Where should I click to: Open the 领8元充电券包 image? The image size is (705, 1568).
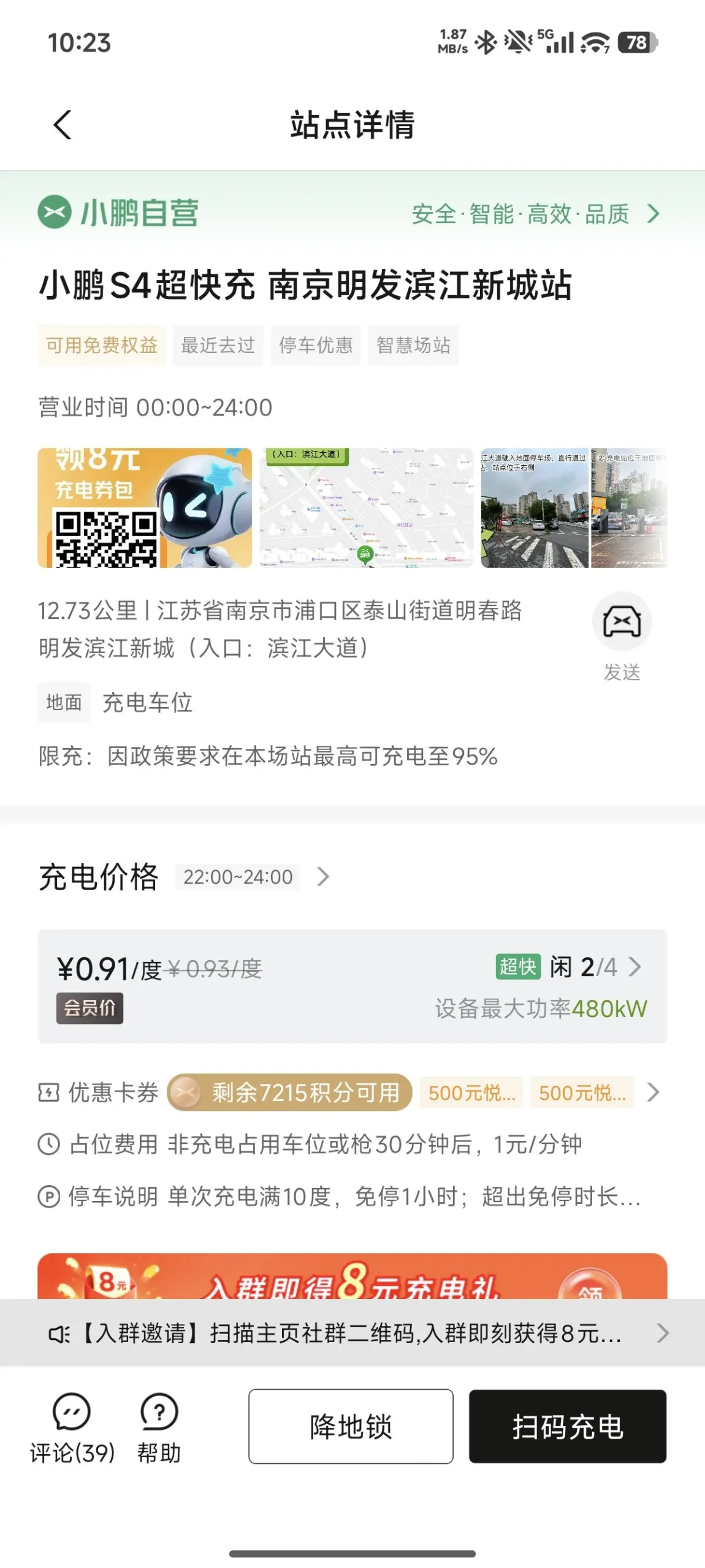[145, 507]
